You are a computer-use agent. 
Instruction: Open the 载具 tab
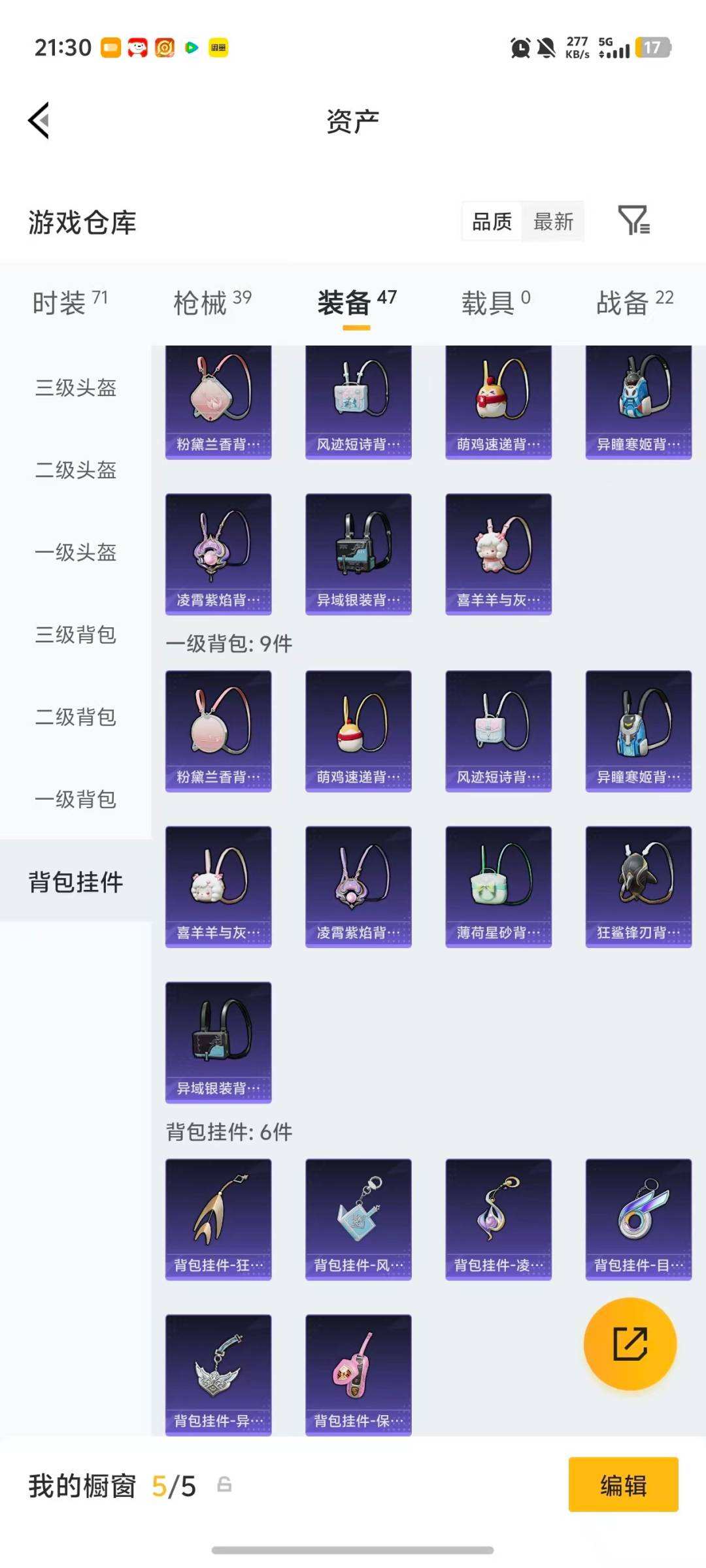496,302
